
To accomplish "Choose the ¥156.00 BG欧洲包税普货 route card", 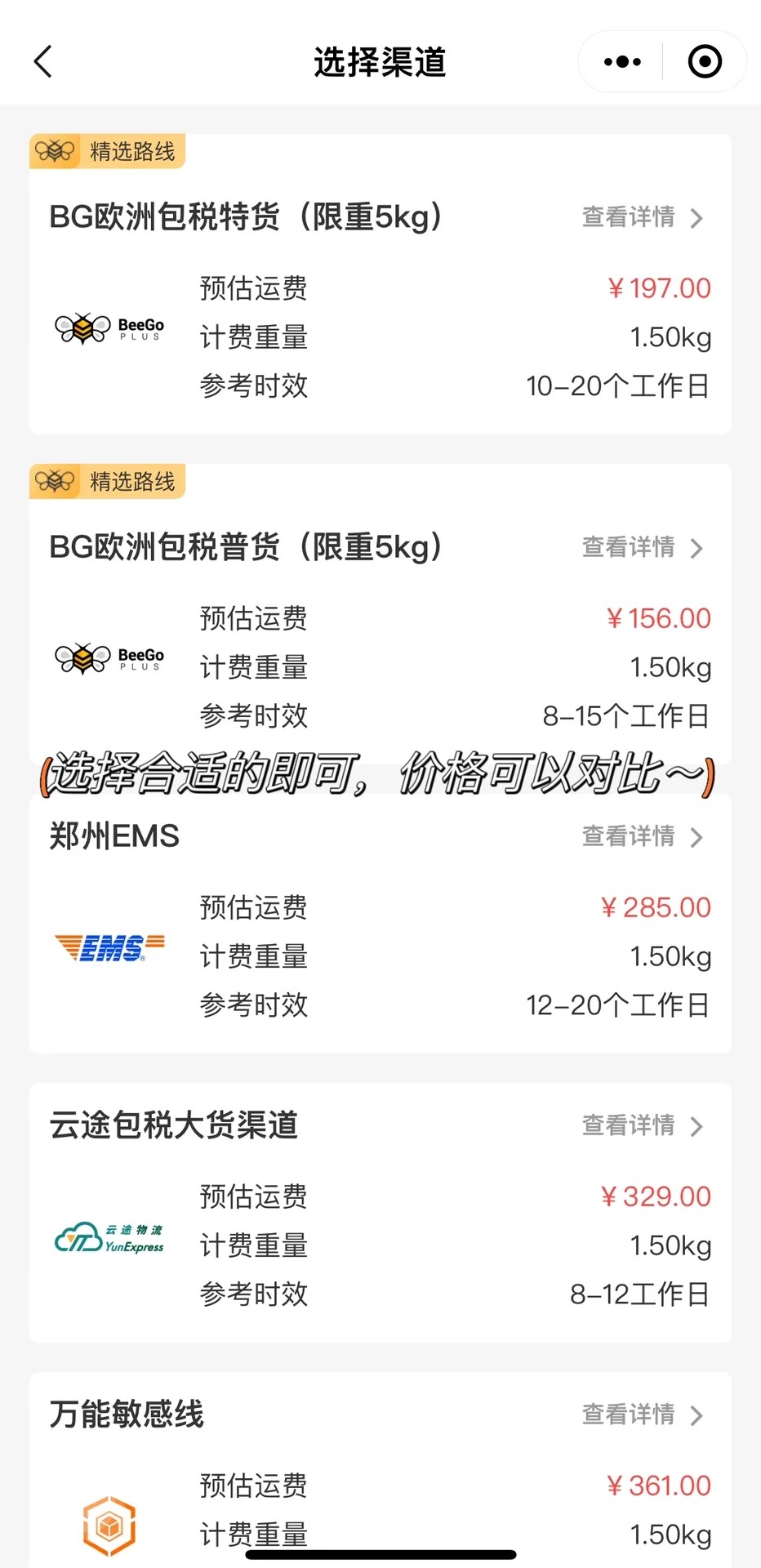I will coord(380,666).
